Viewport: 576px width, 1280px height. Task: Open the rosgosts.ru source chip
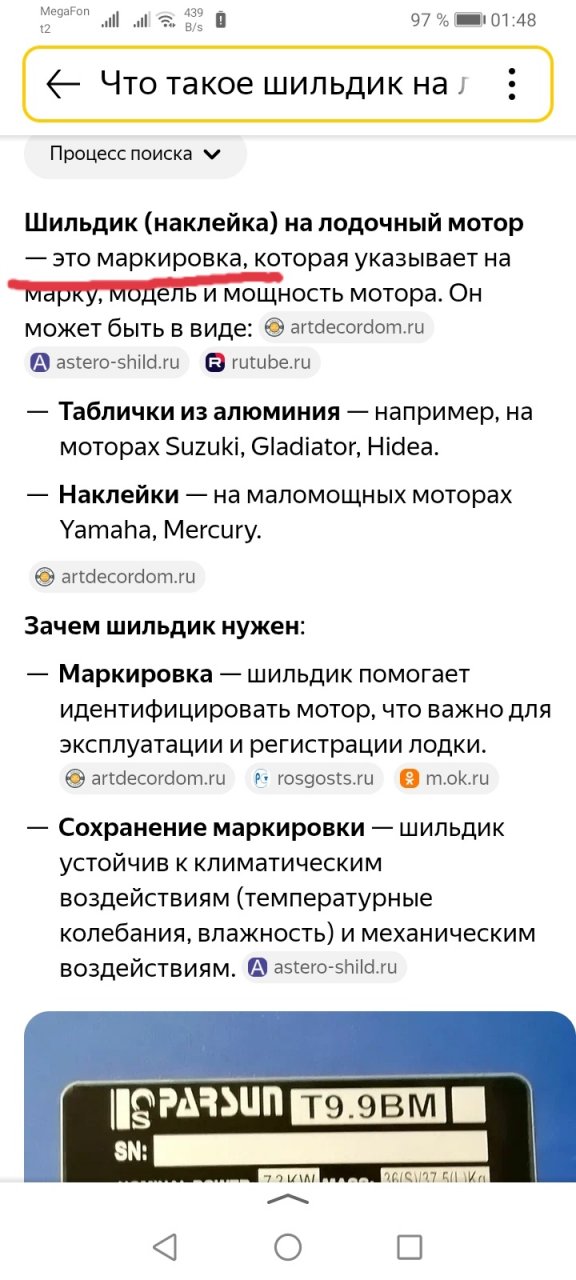(315, 778)
